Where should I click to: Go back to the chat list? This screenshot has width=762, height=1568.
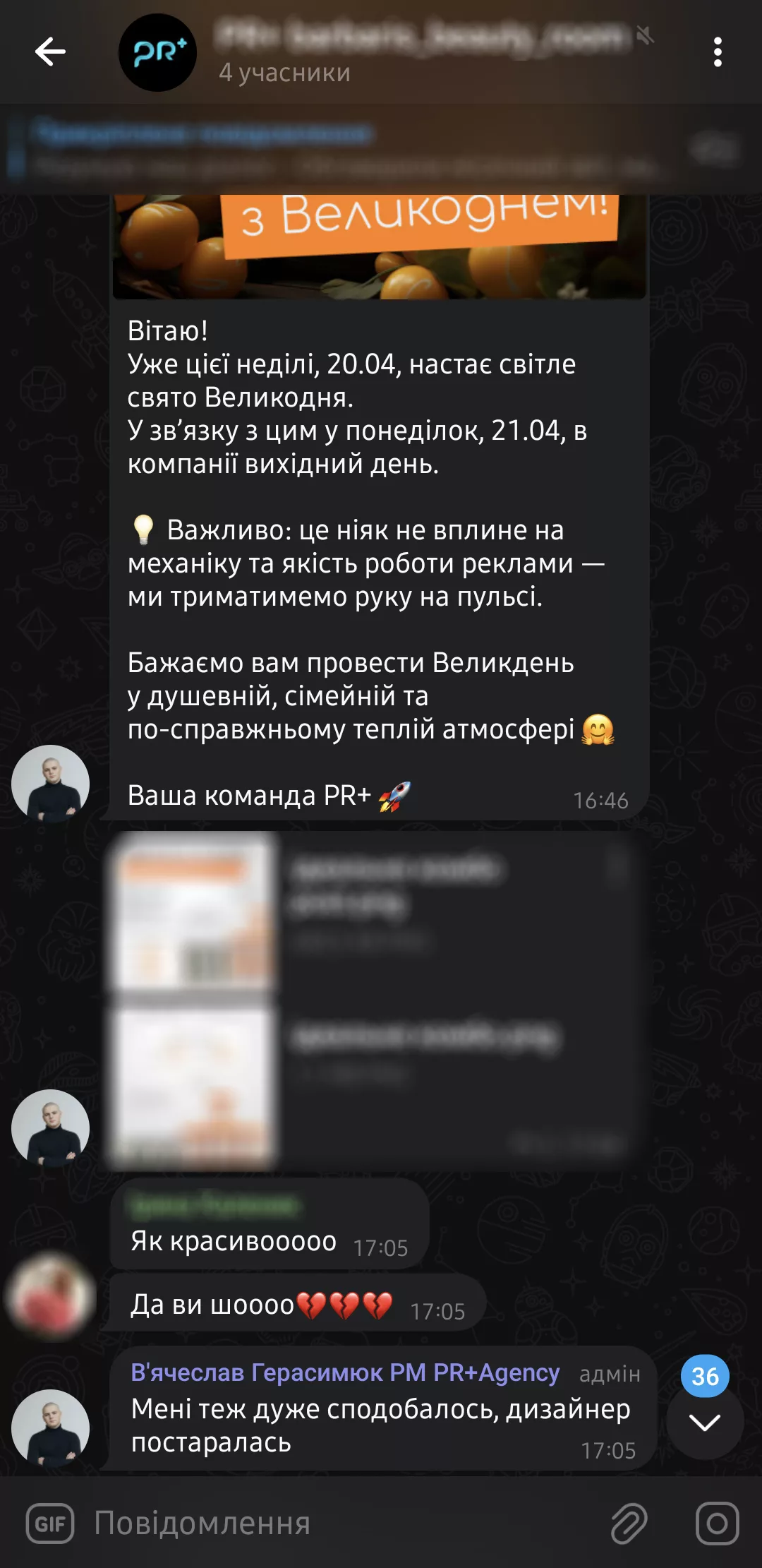(x=50, y=52)
